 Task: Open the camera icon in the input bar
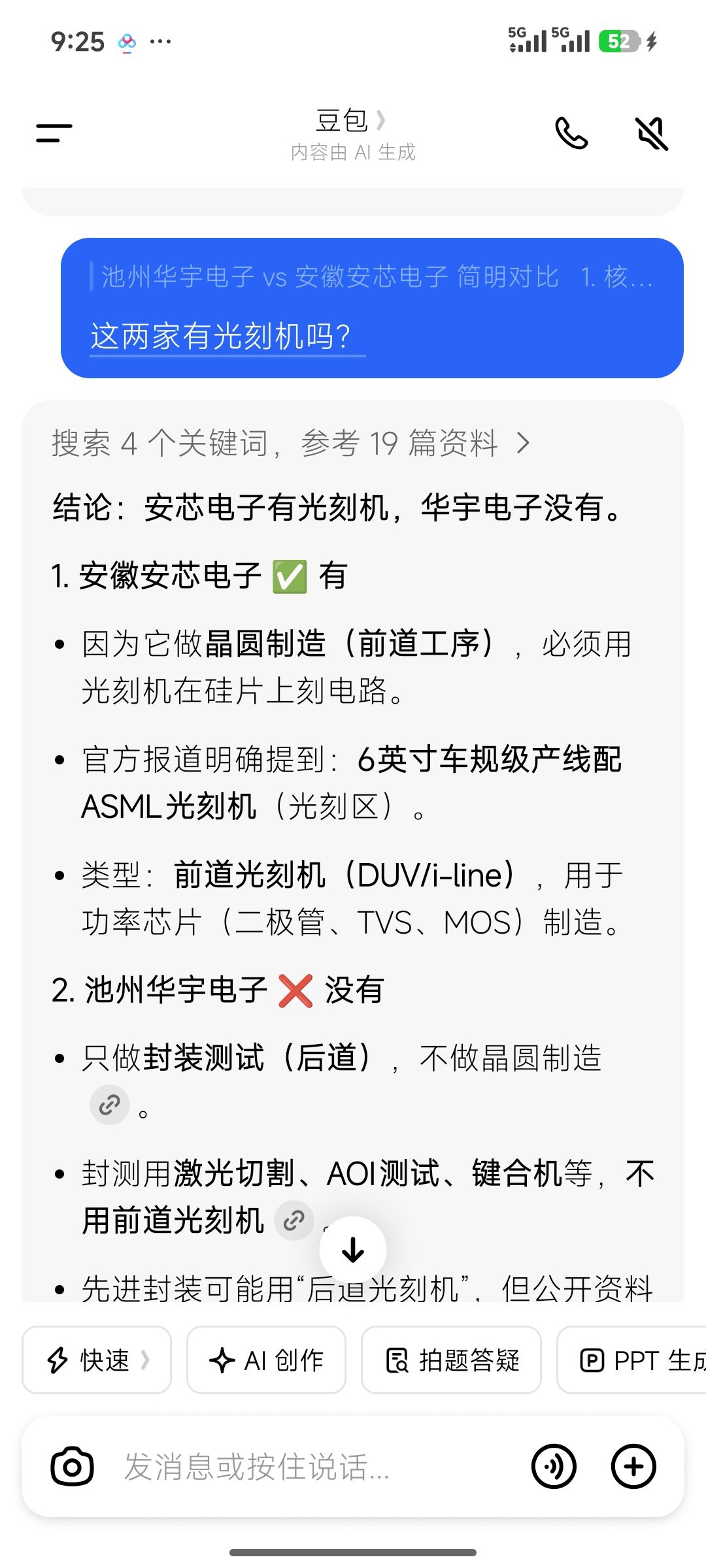pos(72,1467)
